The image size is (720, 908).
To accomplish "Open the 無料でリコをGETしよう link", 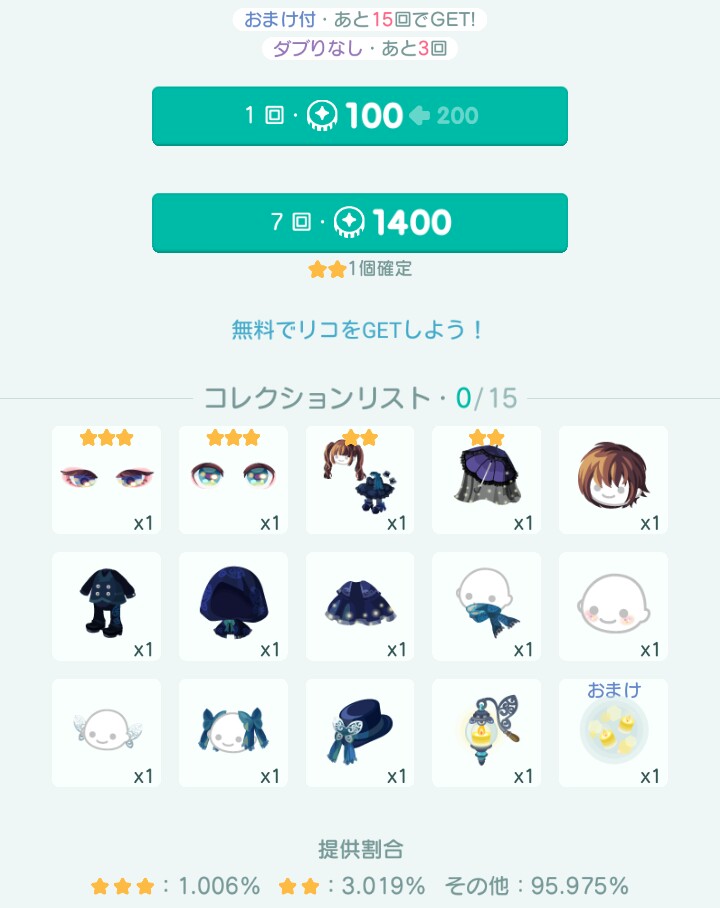I will point(360,329).
